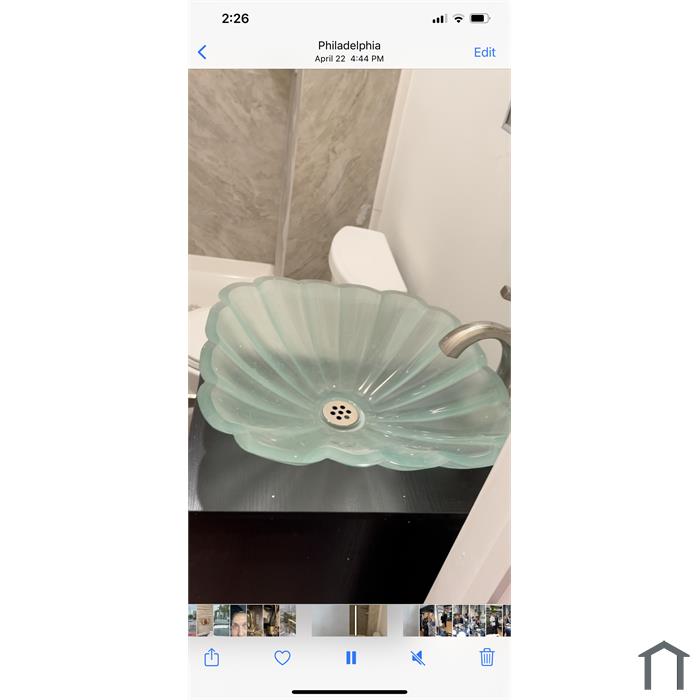The image size is (700, 700).
Task: Pause the video playback
Action: pos(351,657)
